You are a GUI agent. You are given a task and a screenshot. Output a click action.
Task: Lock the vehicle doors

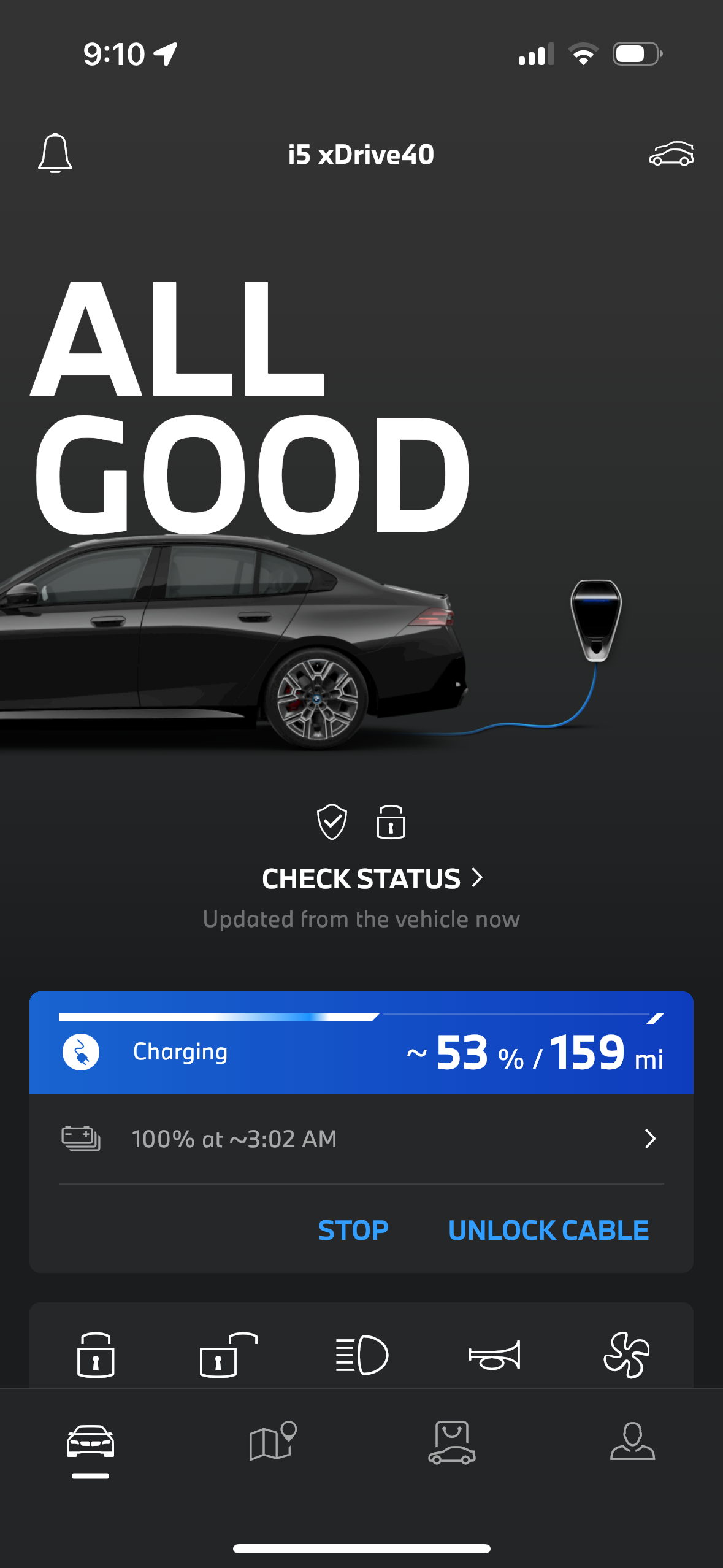tap(96, 1355)
